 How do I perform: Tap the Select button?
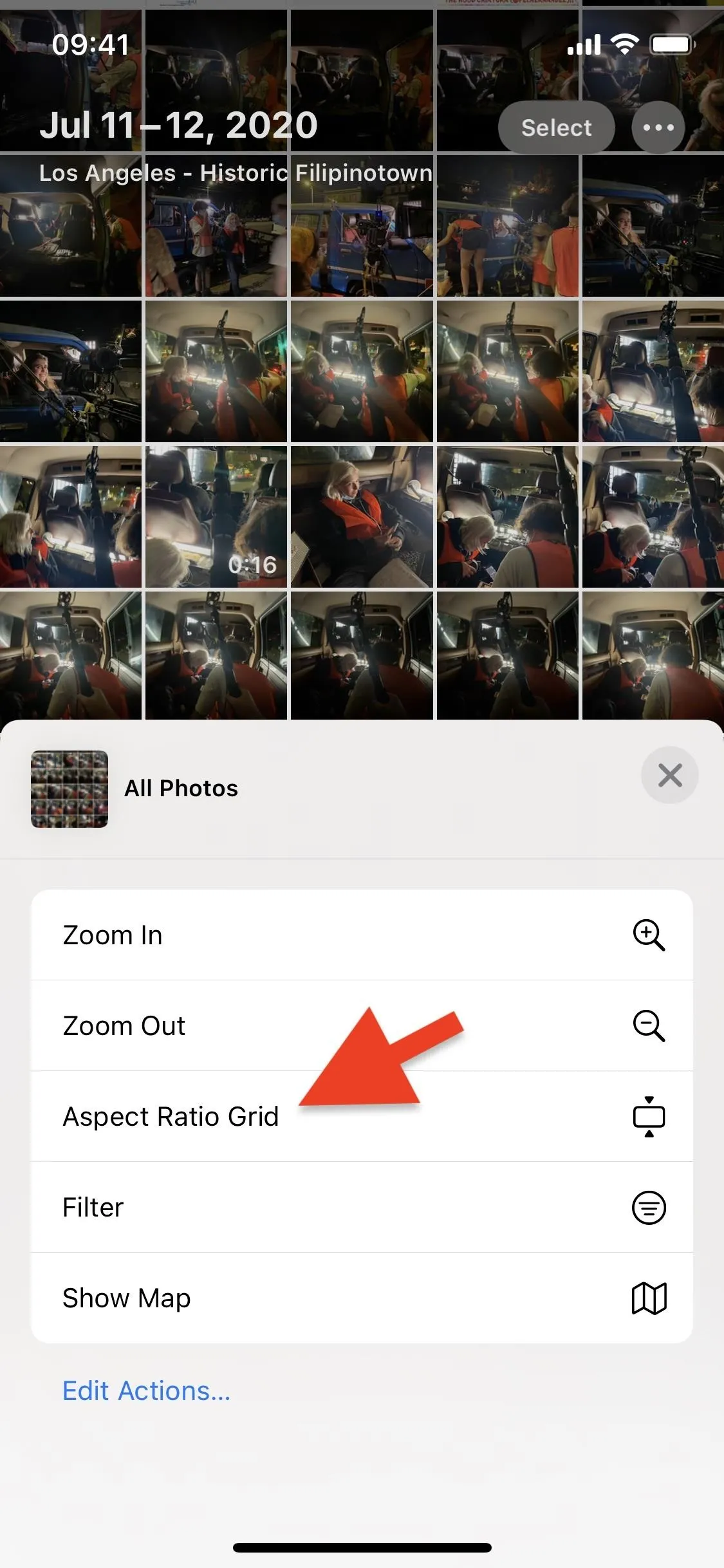coord(556,127)
